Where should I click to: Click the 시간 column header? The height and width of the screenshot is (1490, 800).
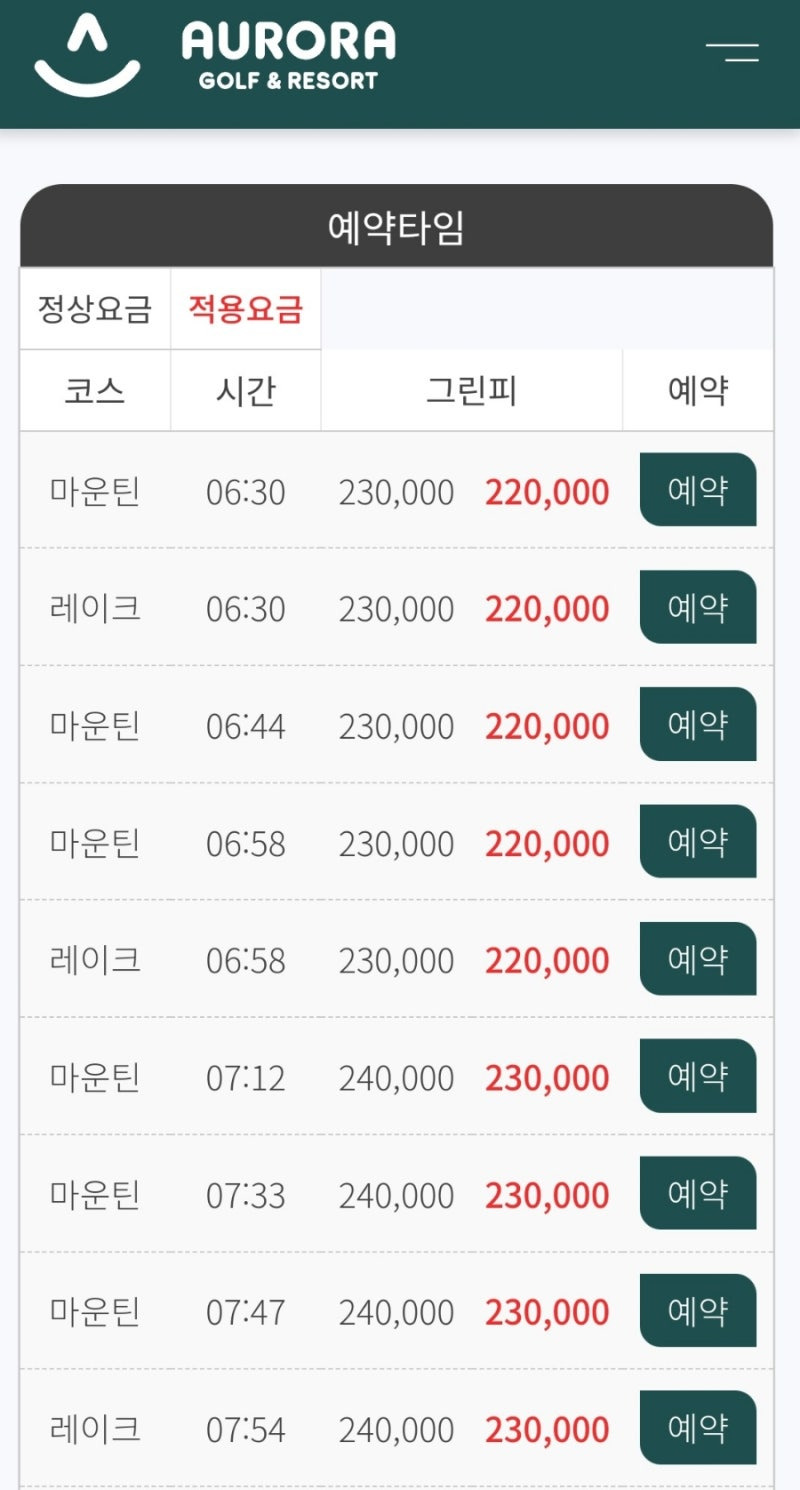[x=246, y=391]
